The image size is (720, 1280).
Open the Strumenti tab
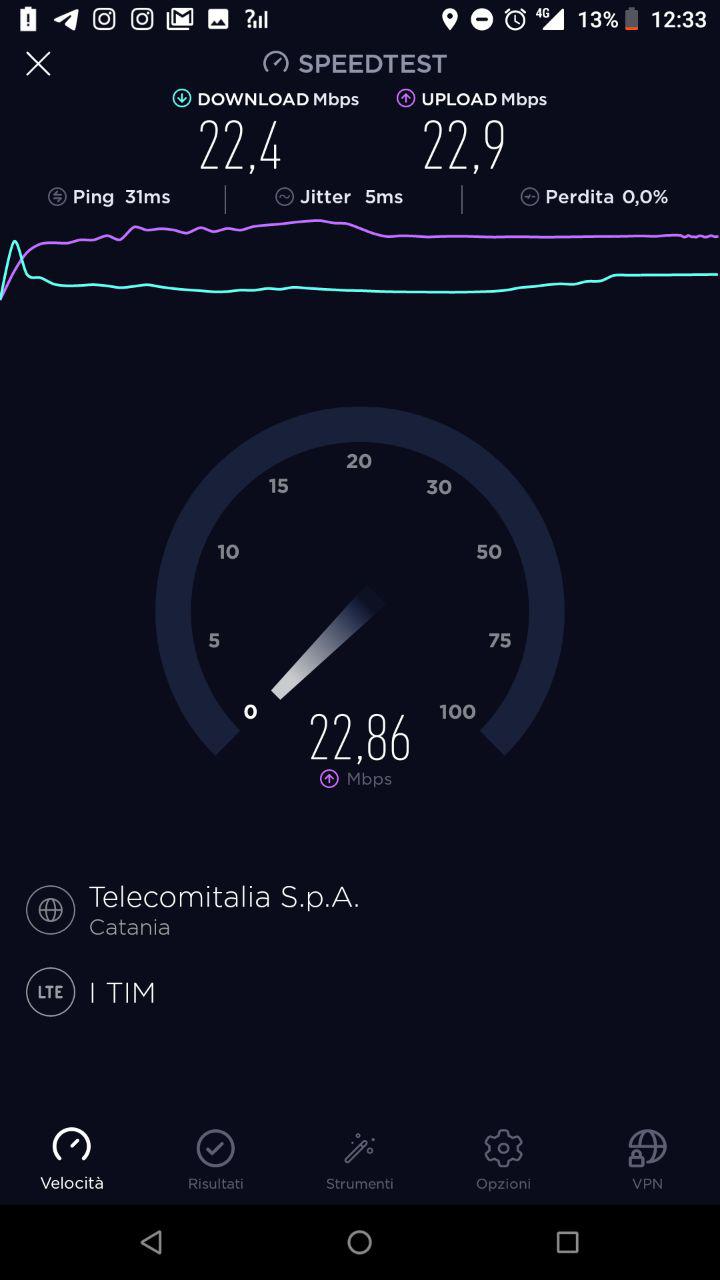pyautogui.click(x=360, y=1159)
